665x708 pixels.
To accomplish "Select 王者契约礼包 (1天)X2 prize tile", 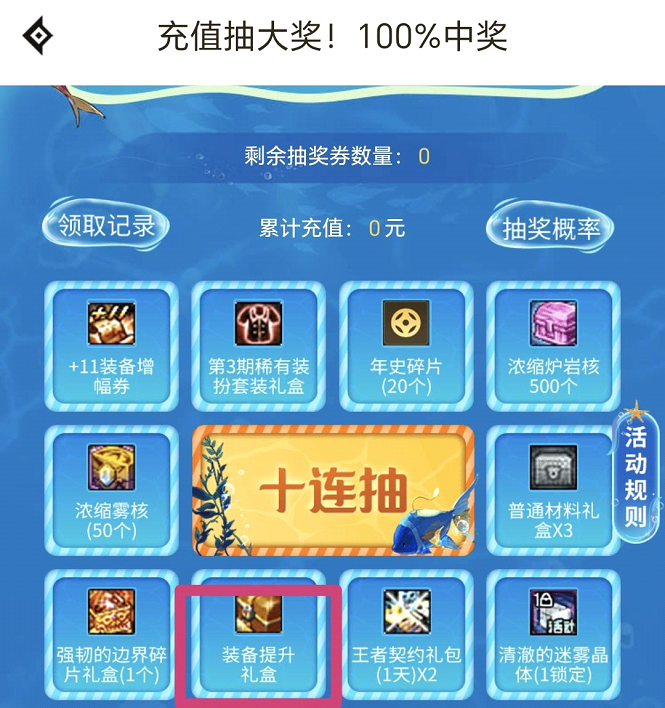I will [407, 635].
